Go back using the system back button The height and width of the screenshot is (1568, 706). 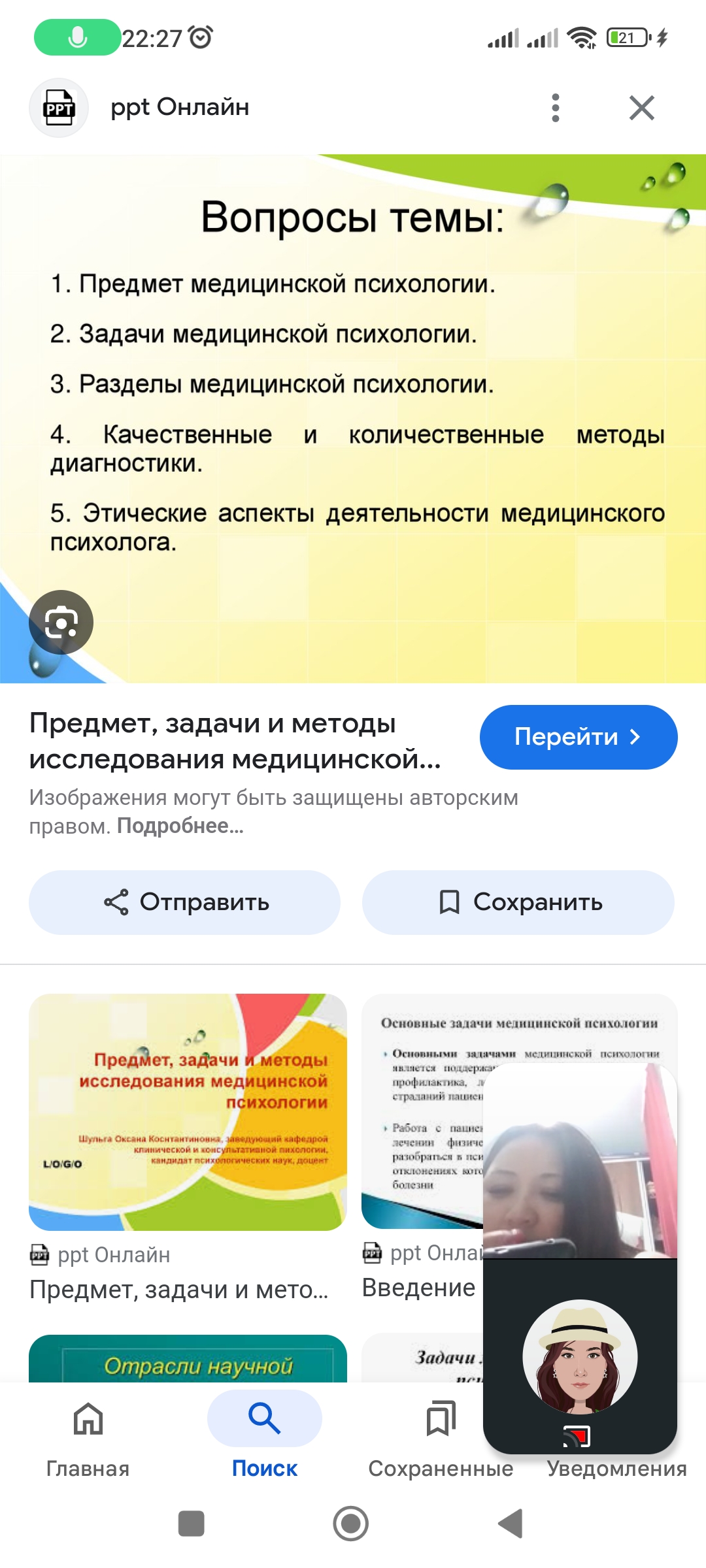tap(511, 1524)
